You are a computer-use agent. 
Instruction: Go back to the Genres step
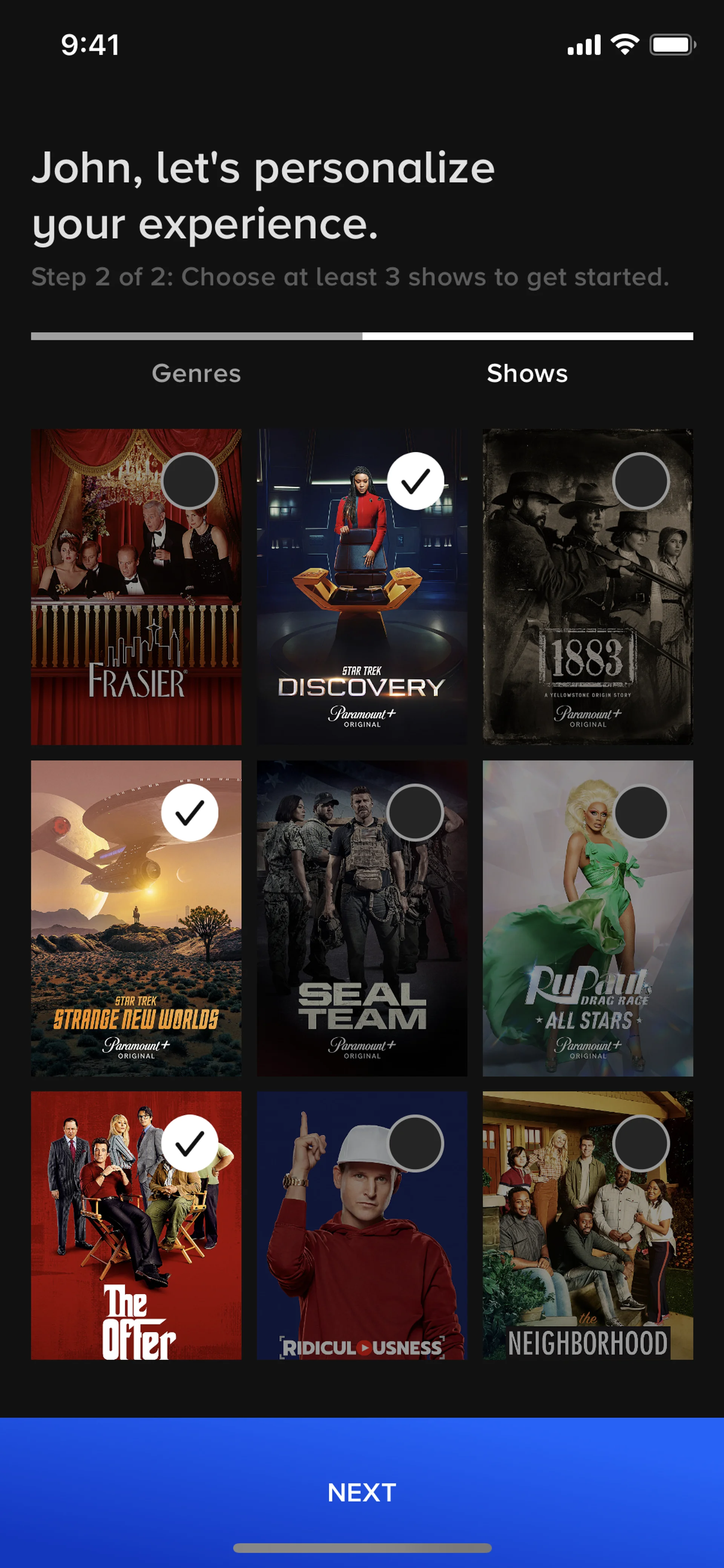(x=196, y=373)
